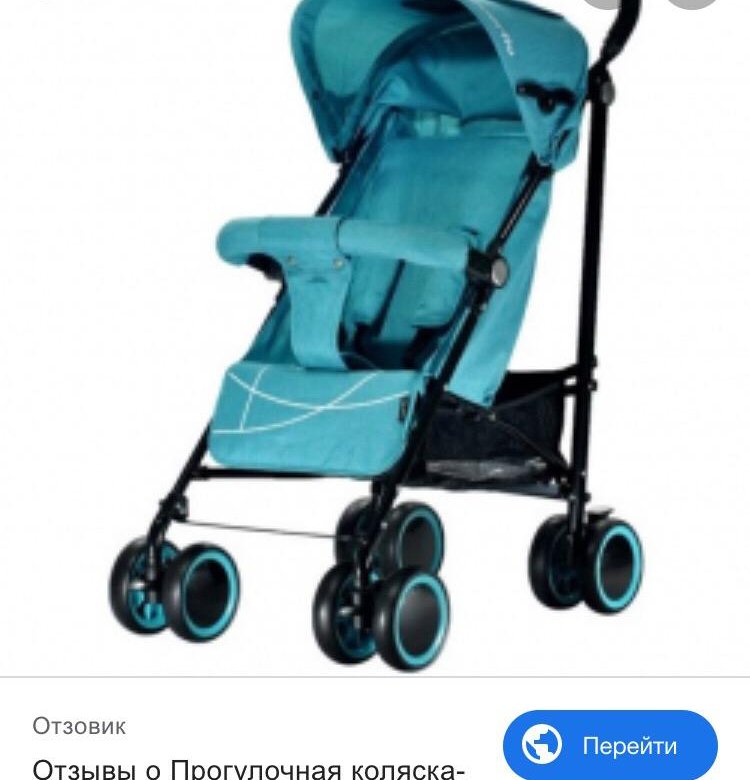Tap the blue Перейти button
The image size is (750, 780).
pyautogui.click(x=610, y=745)
